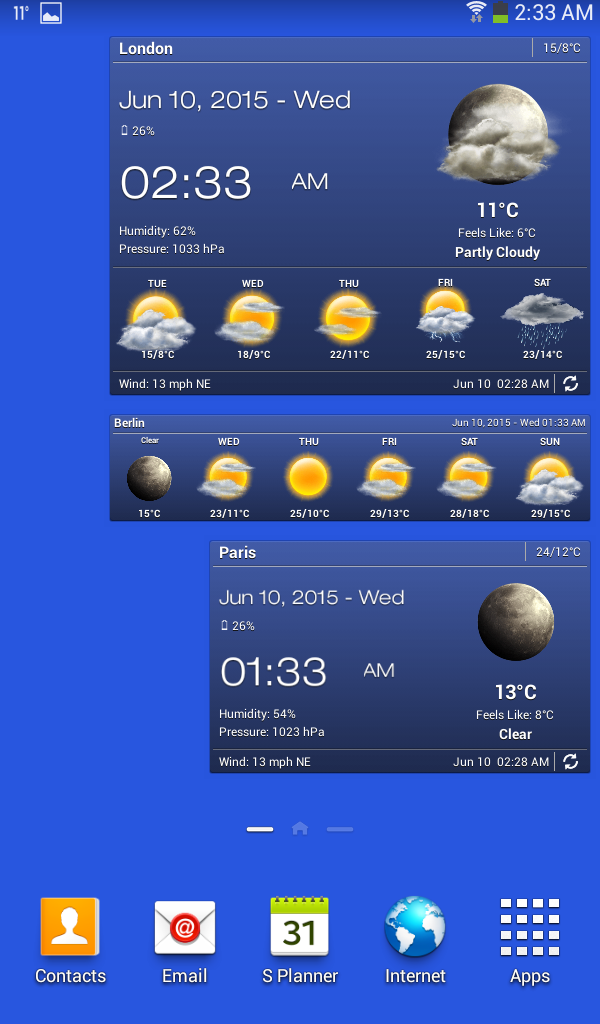Open London current weather details

(498, 172)
